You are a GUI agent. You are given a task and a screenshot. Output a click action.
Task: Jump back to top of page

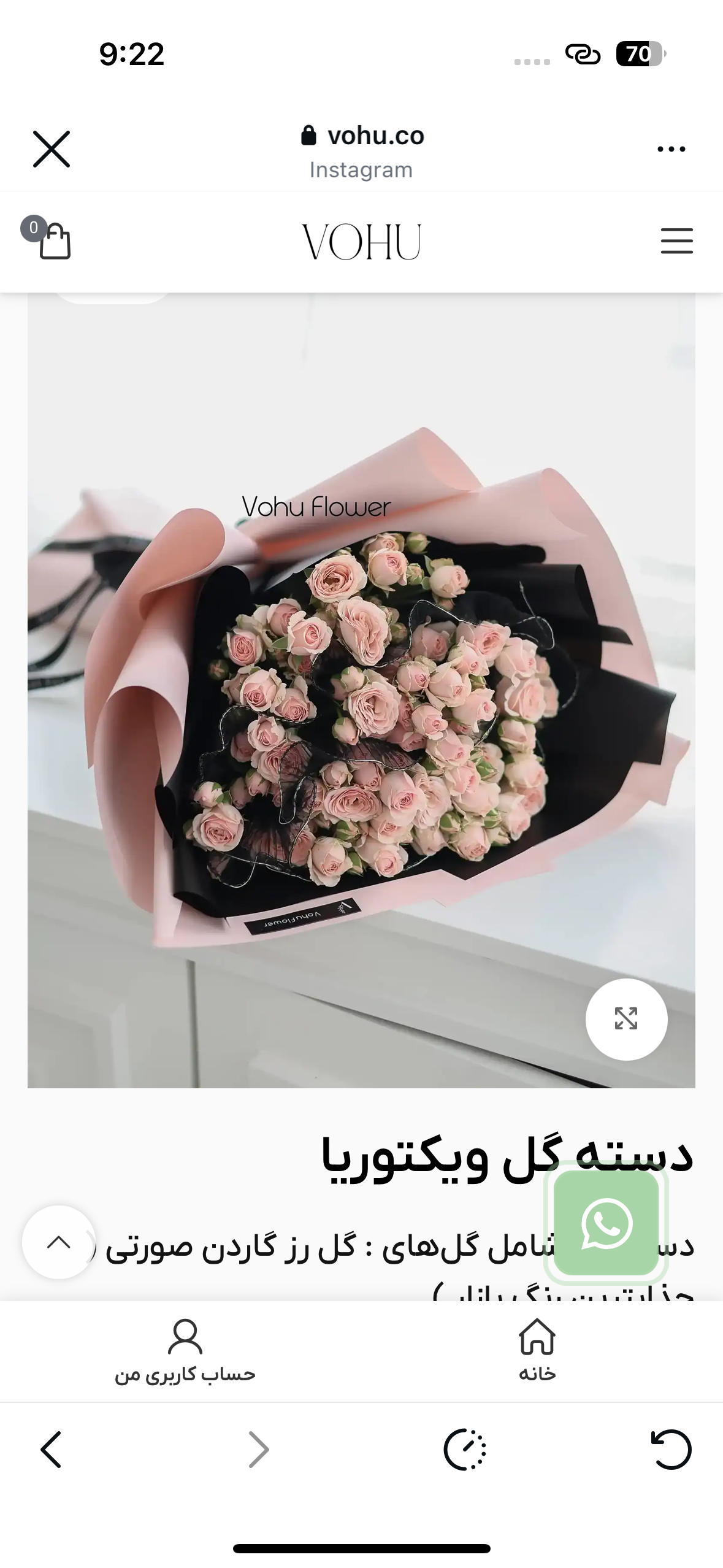click(59, 1242)
